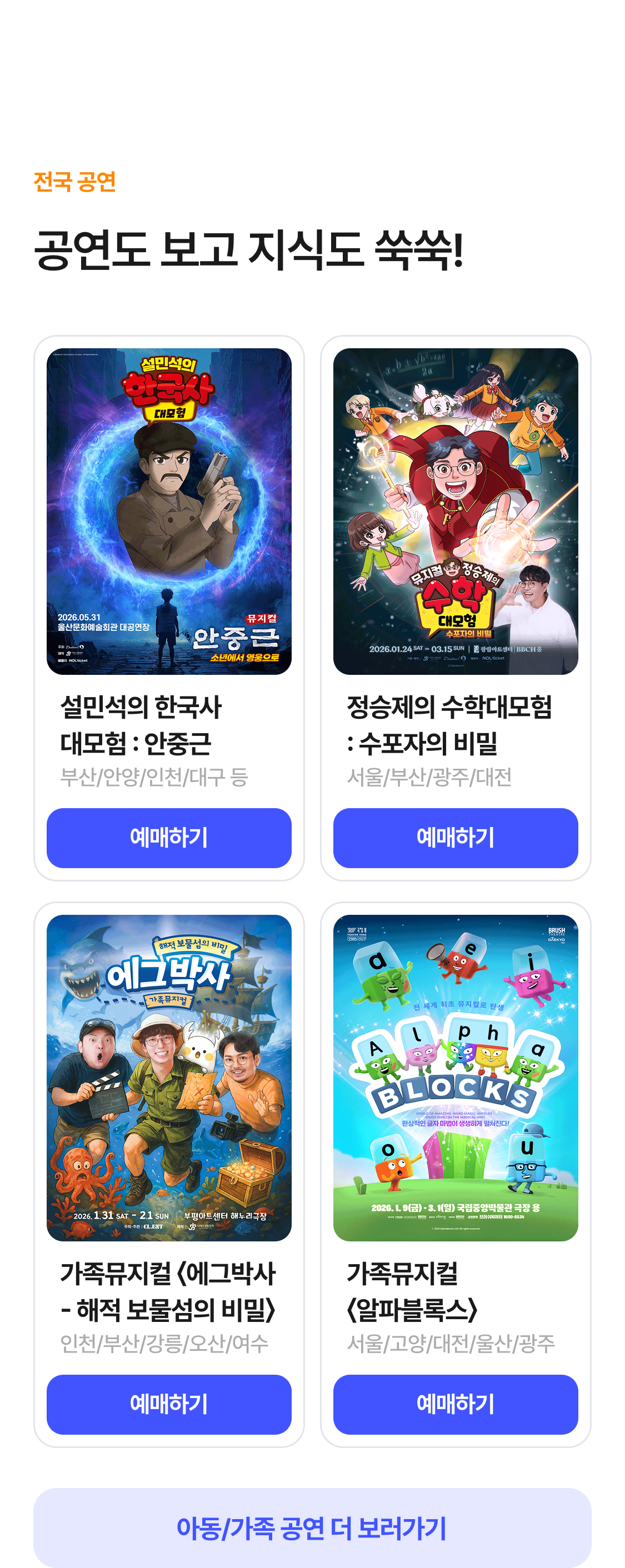Screen dimensions: 625x1568
Task: Tap 예매하기 under 에그박사 musical
Action: point(168,1404)
